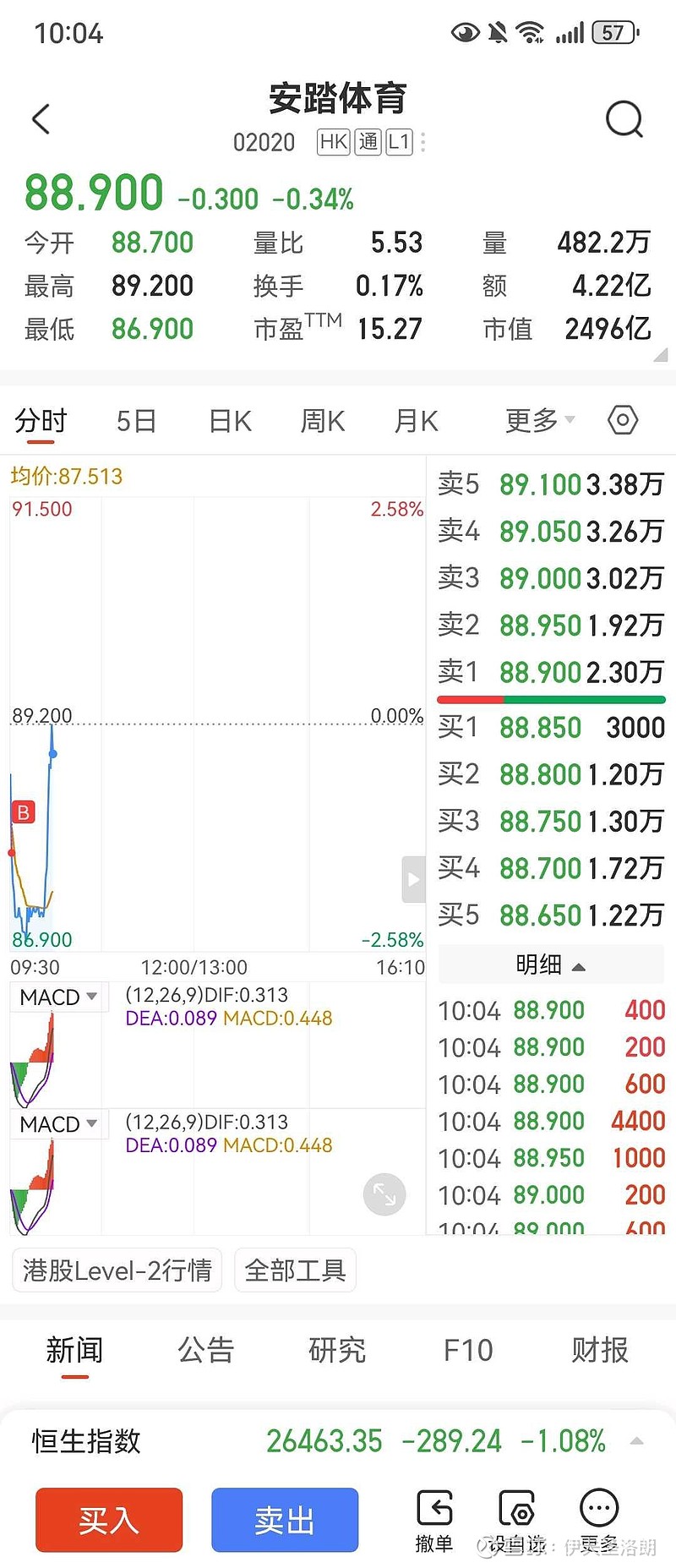
Task: Expand the 更多 chart period dropdown
Action: tap(539, 420)
